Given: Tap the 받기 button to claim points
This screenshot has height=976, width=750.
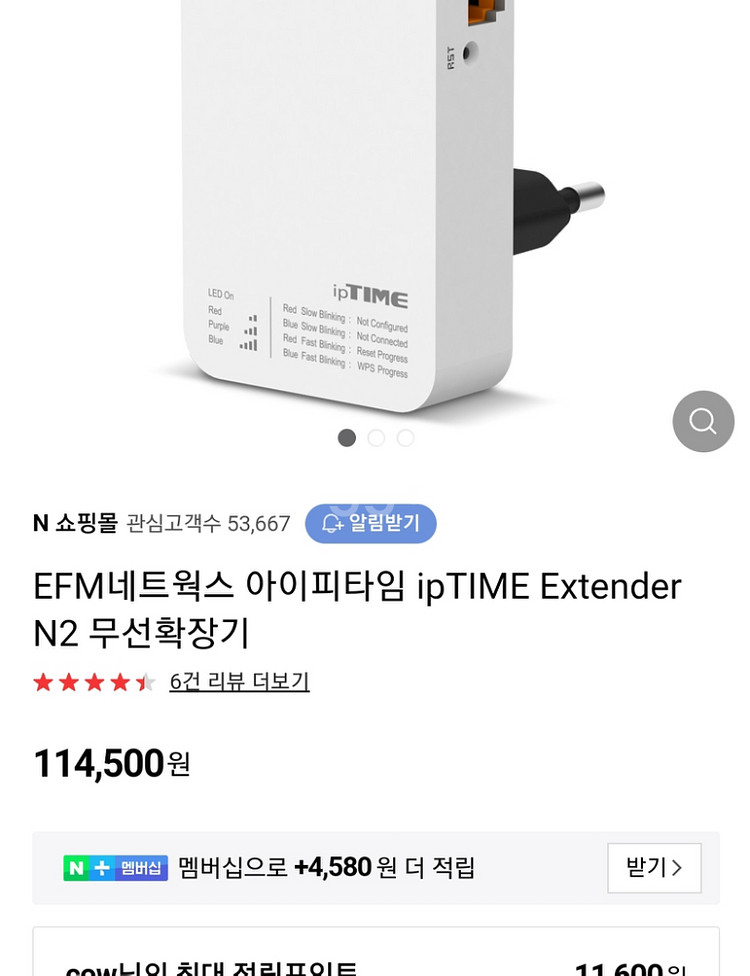Looking at the screenshot, I should 654,868.
